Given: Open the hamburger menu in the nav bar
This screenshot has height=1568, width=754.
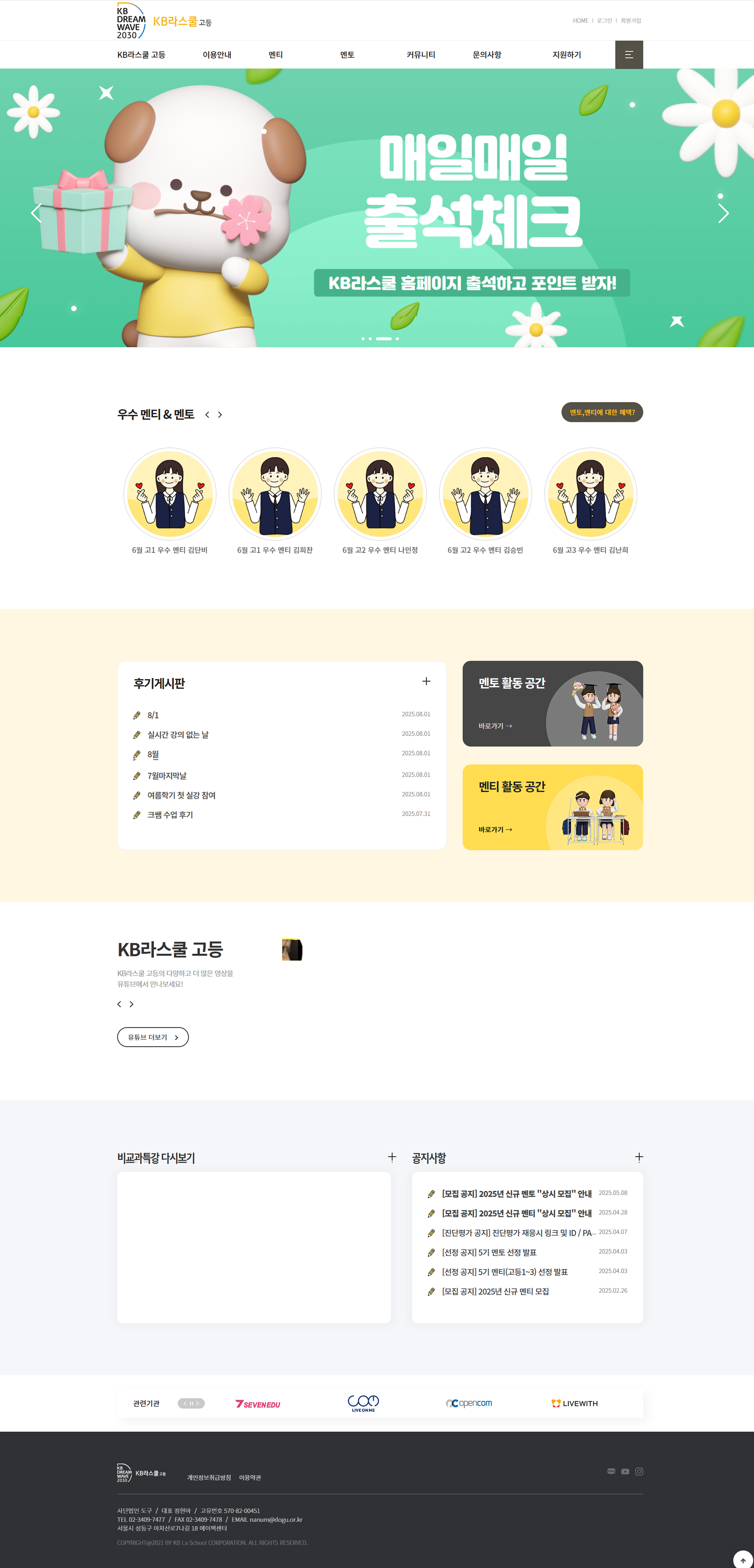Looking at the screenshot, I should click(x=629, y=55).
